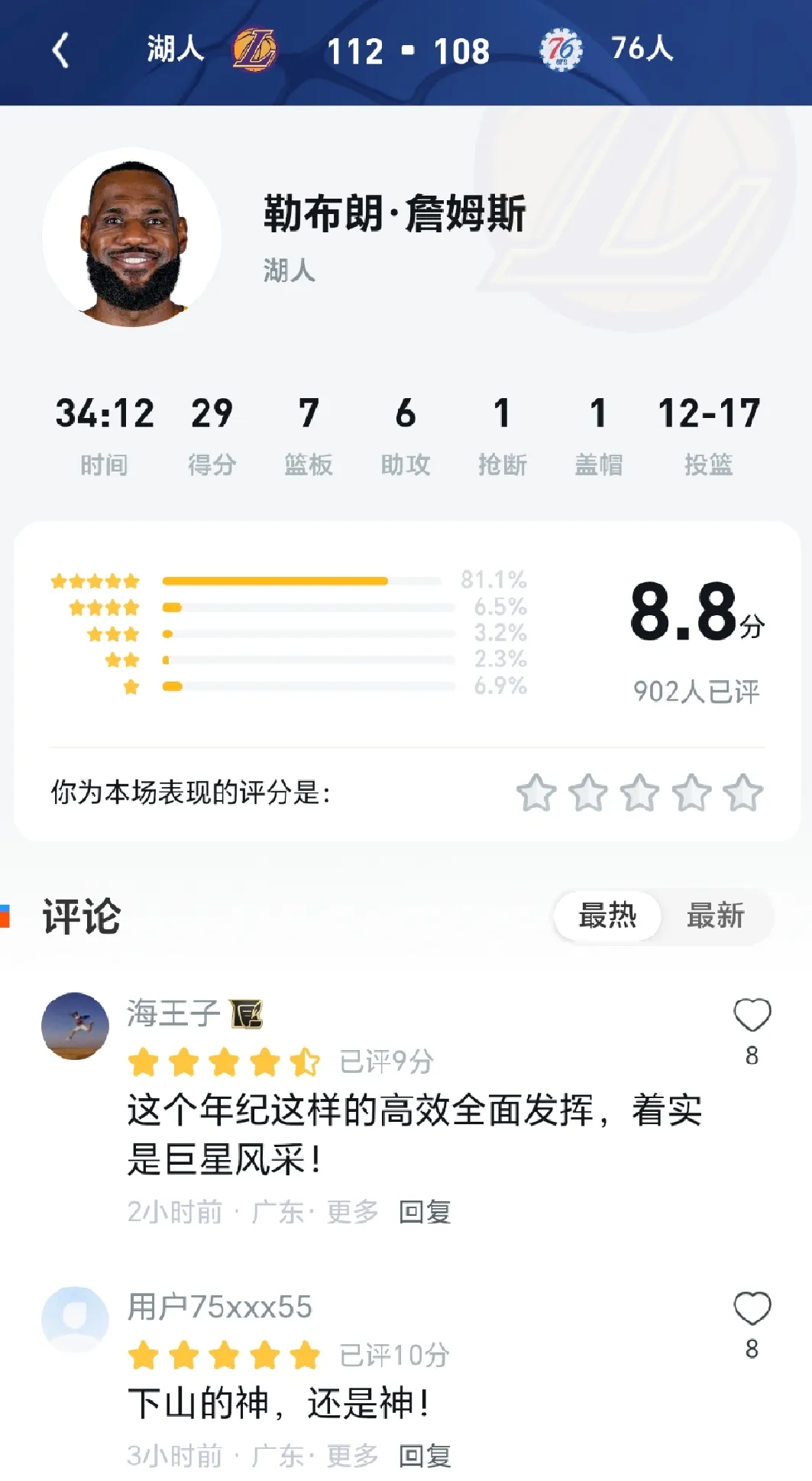812x1481 pixels.
Task: Open 更多 options on 海王子's comment
Action: [x=353, y=1212]
